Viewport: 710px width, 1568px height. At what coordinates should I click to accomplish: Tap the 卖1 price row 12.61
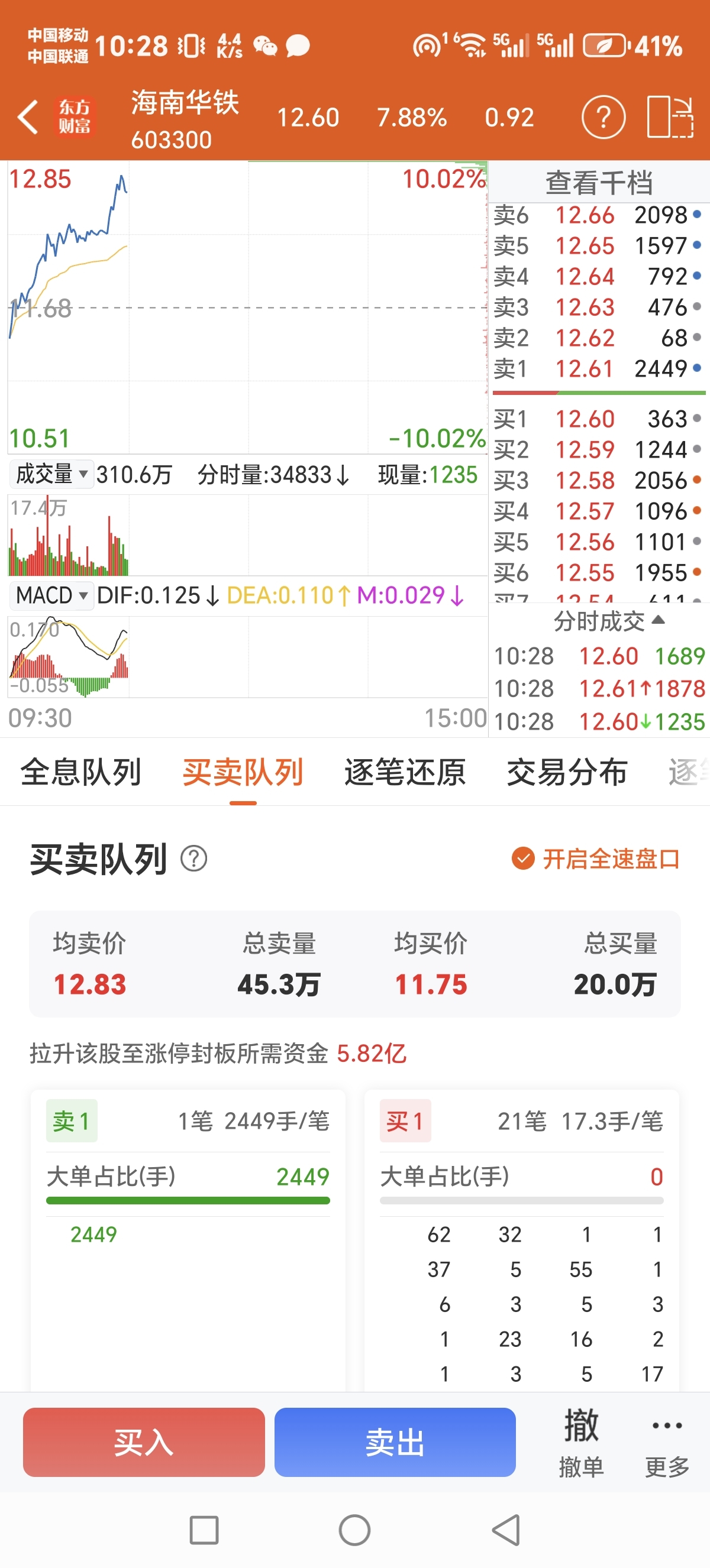[x=598, y=368]
